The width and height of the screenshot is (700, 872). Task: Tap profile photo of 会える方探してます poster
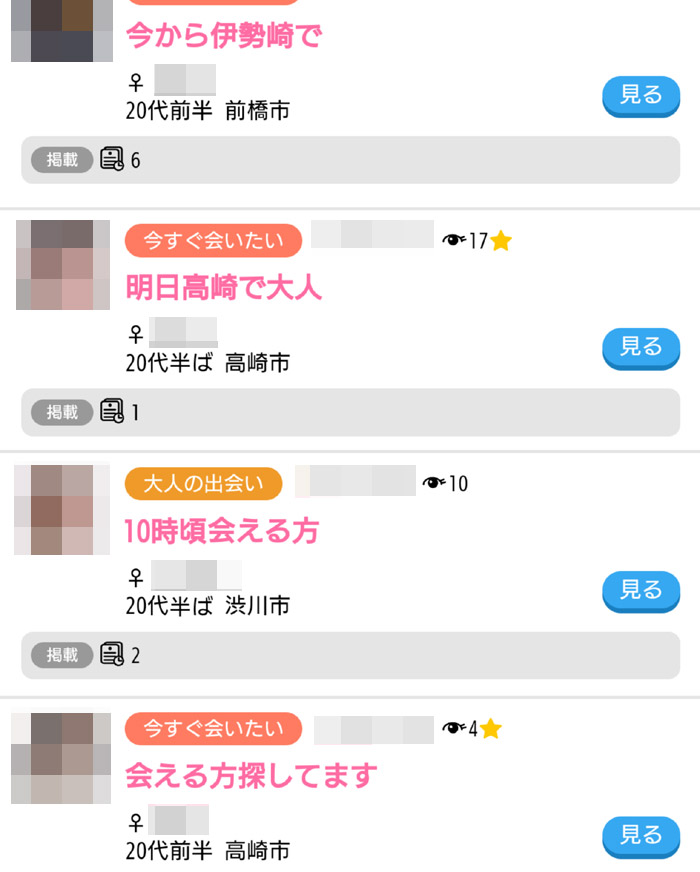pyautogui.click(x=62, y=758)
